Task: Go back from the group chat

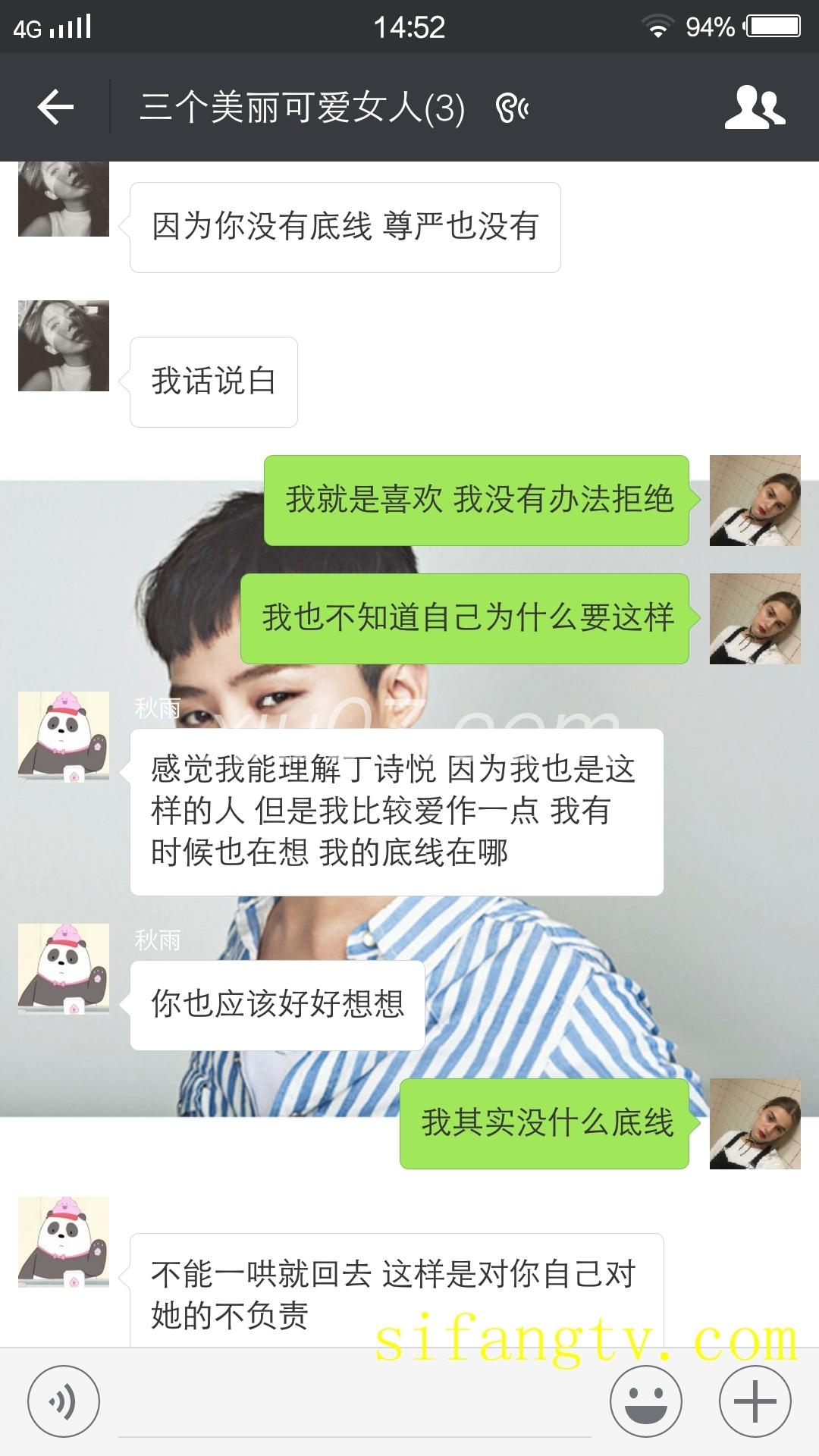Action: coord(55,107)
